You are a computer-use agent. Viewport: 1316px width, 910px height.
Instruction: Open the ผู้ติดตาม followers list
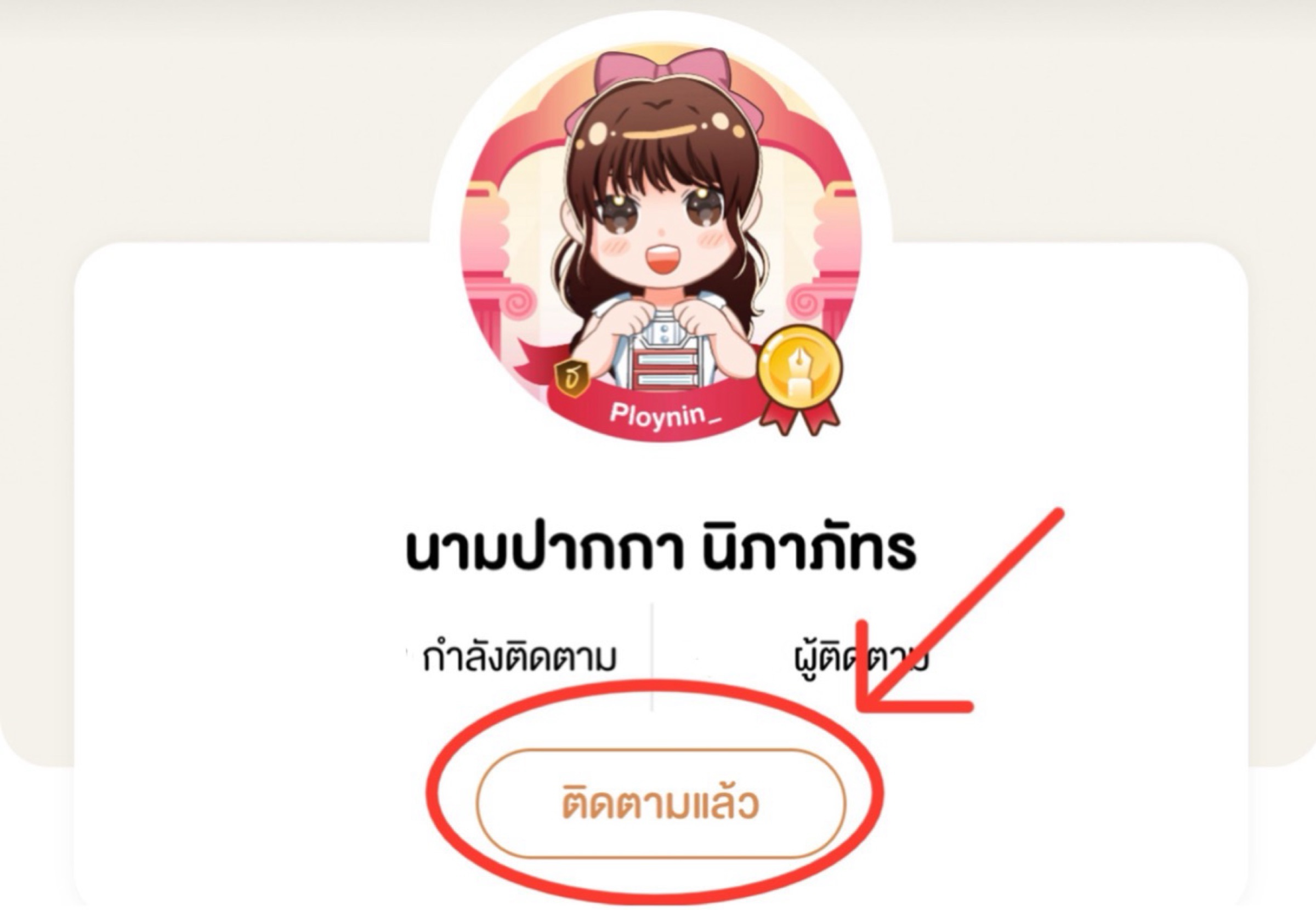click(861, 658)
